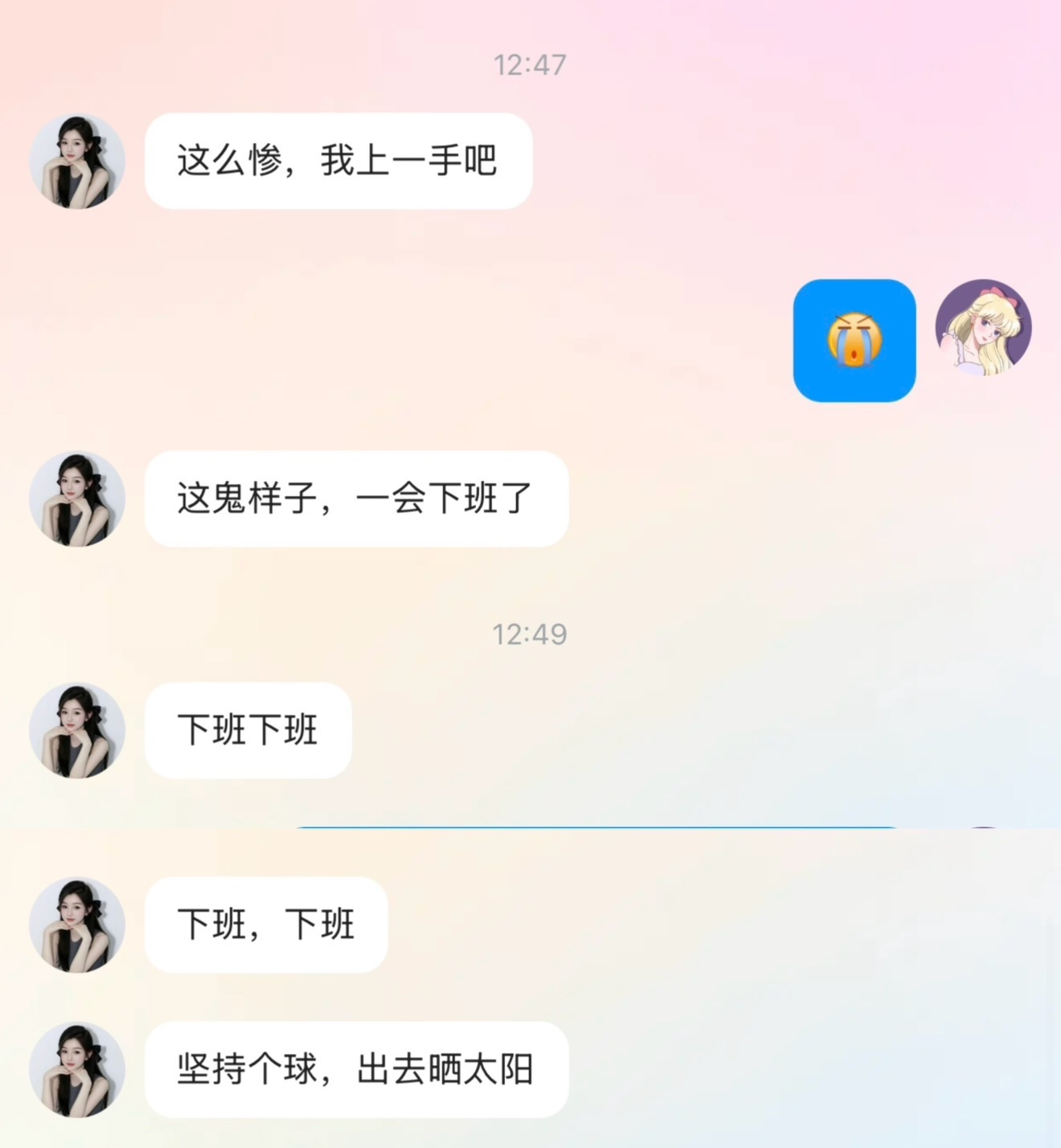Tap the avatar beside '这鬼样子，一会下班了'
This screenshot has width=1061, height=1148.
pos(76,498)
